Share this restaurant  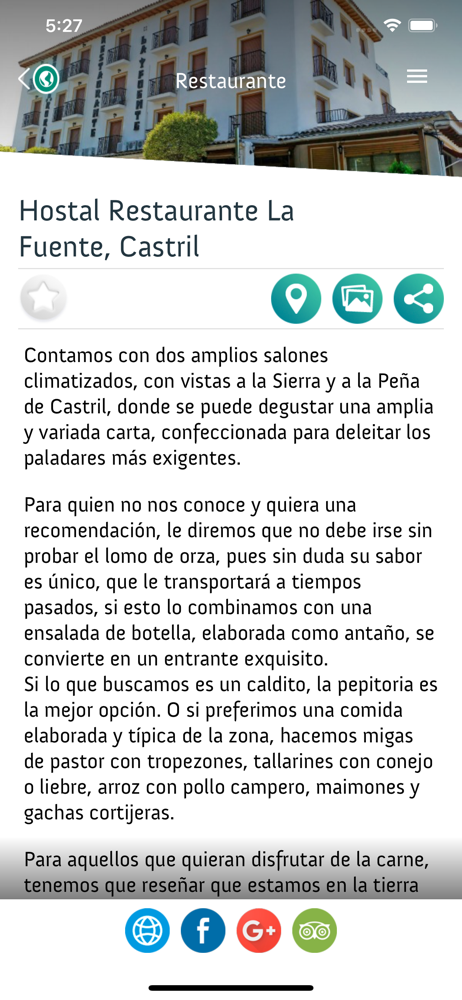418,298
